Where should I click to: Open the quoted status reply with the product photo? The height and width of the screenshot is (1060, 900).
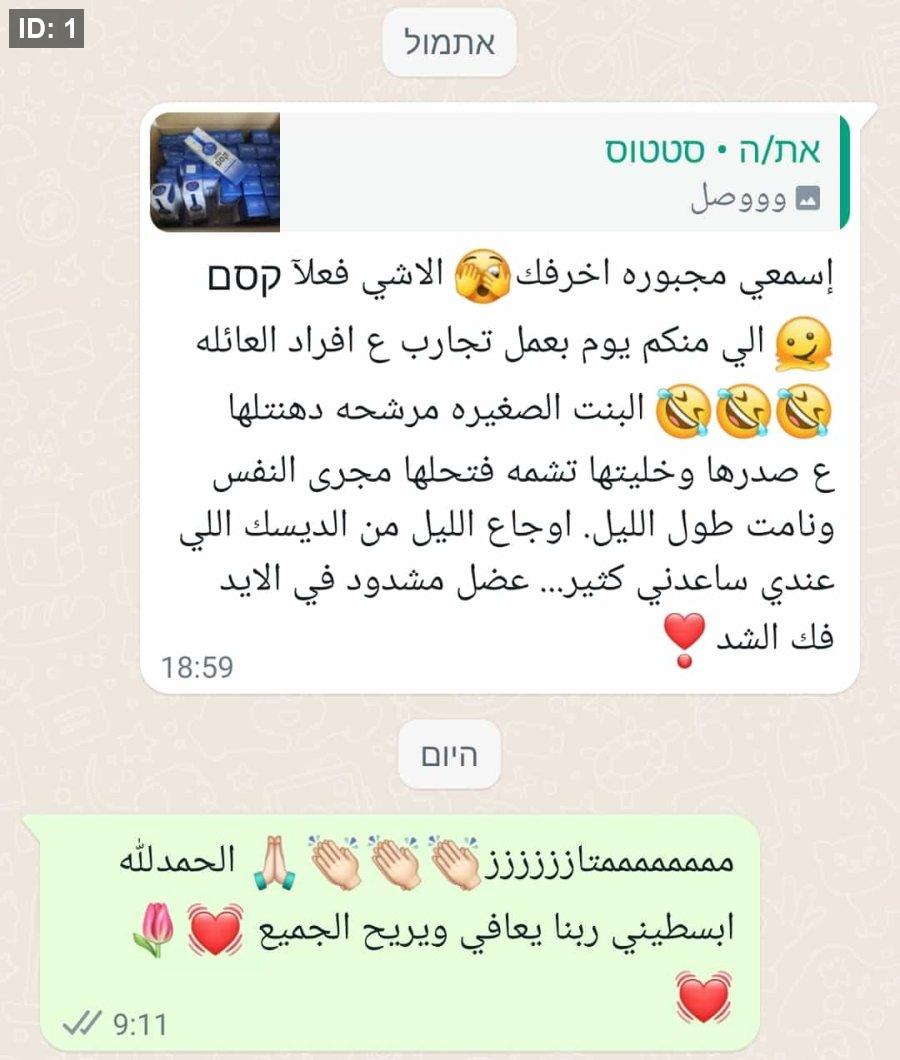(500, 172)
